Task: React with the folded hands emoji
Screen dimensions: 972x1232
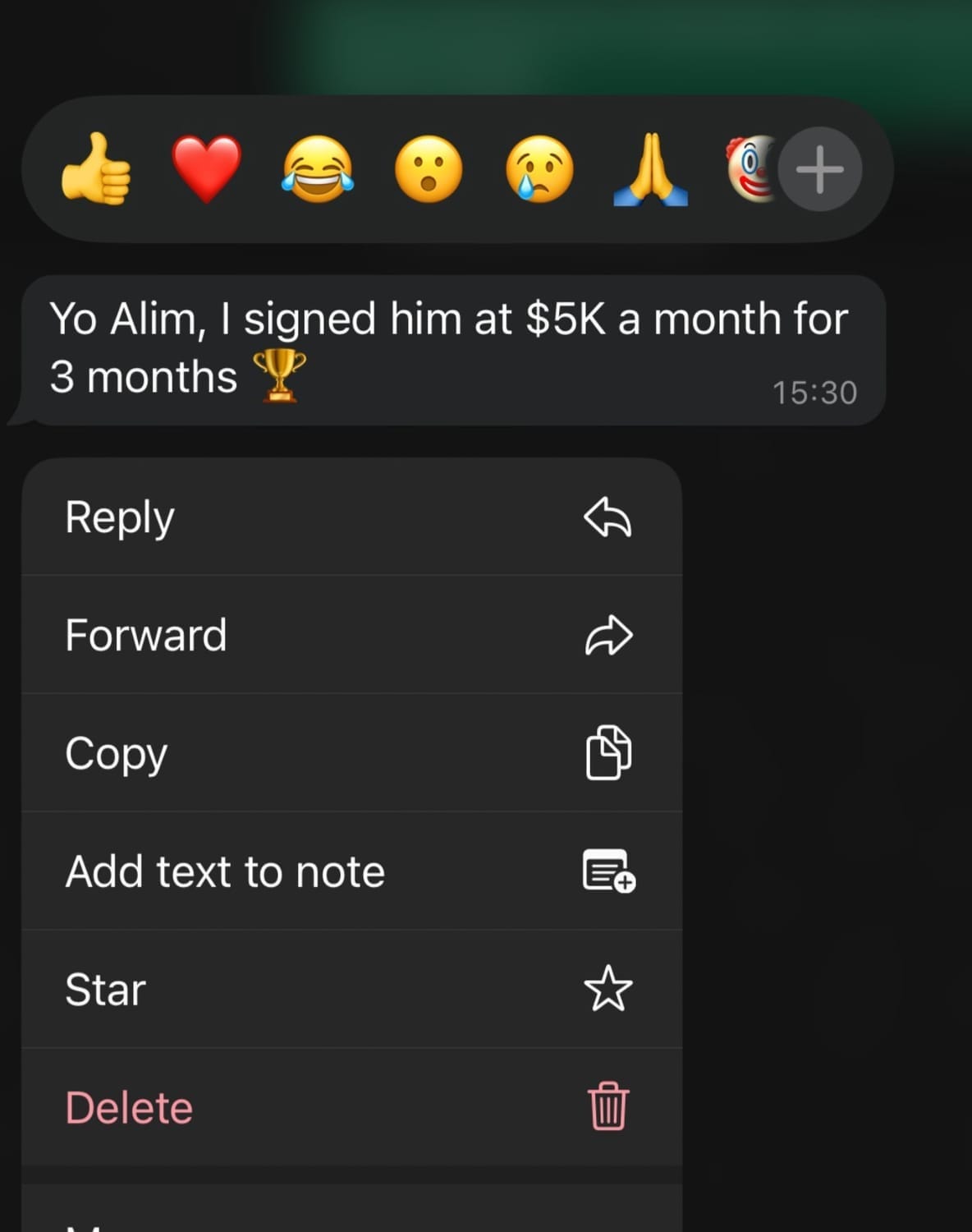Action: [650, 169]
